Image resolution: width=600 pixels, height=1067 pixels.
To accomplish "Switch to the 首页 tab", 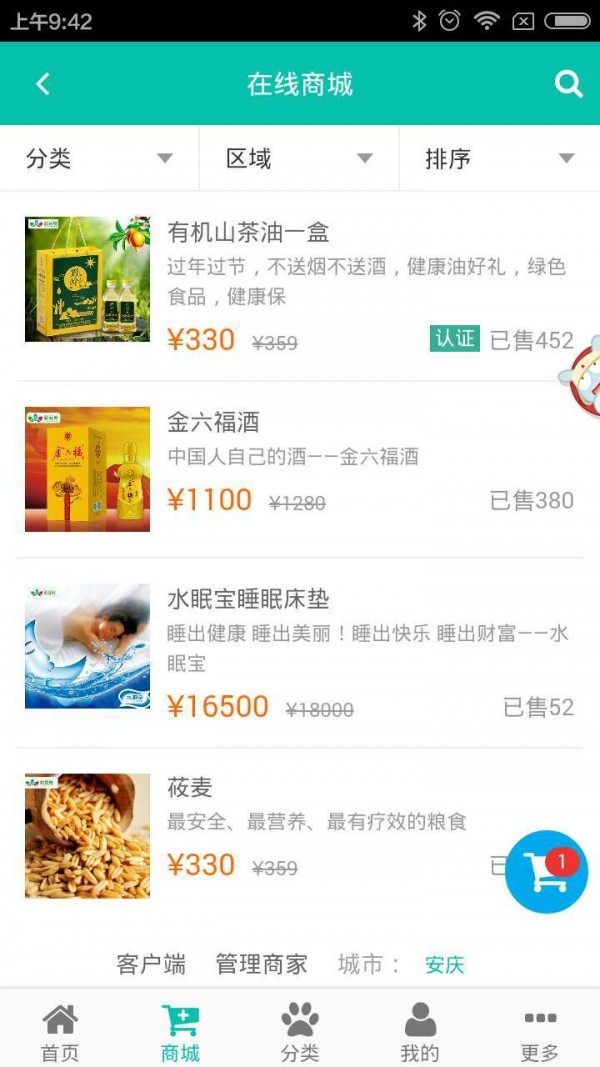I will point(60,1032).
